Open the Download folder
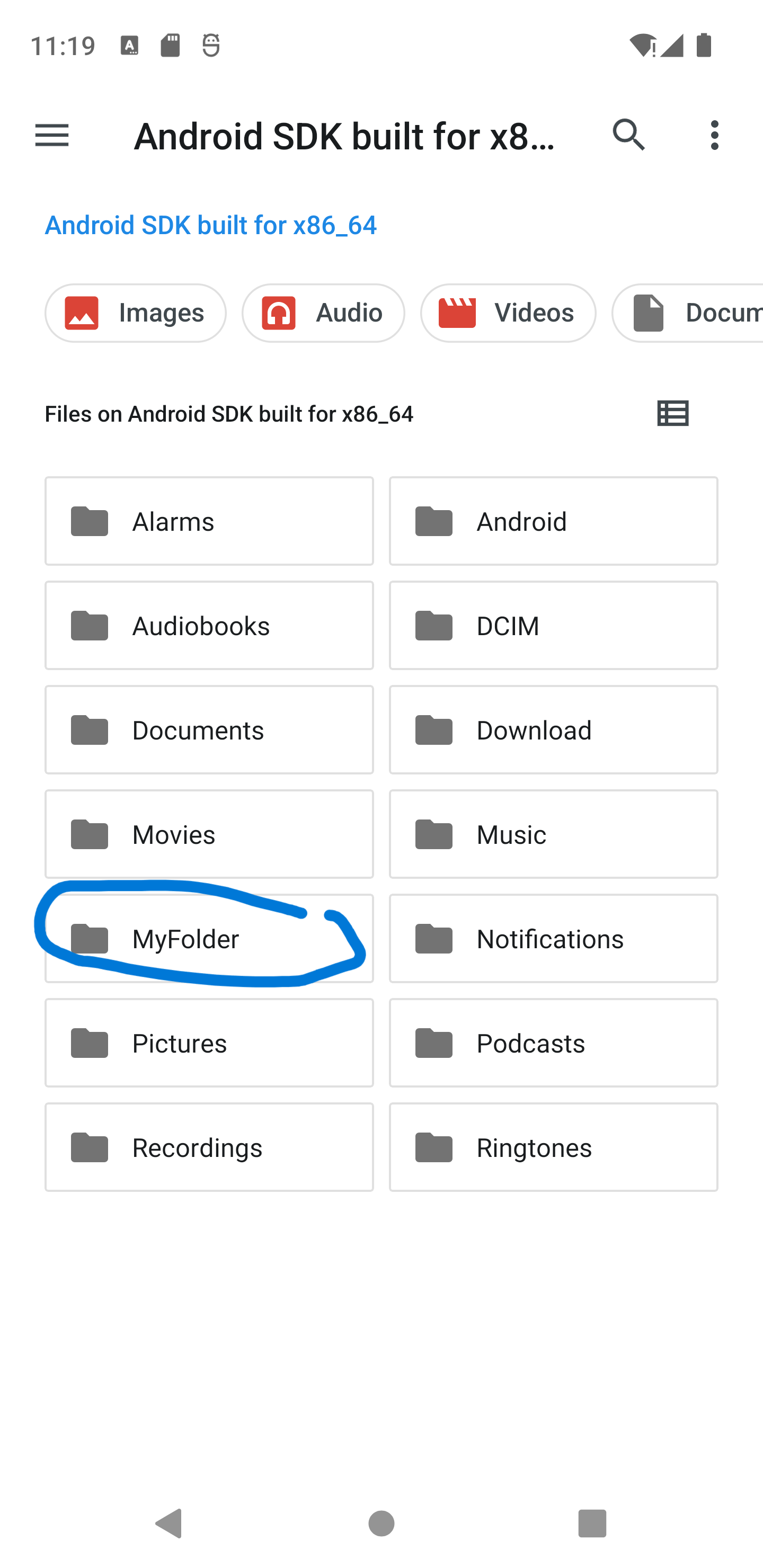 click(553, 730)
